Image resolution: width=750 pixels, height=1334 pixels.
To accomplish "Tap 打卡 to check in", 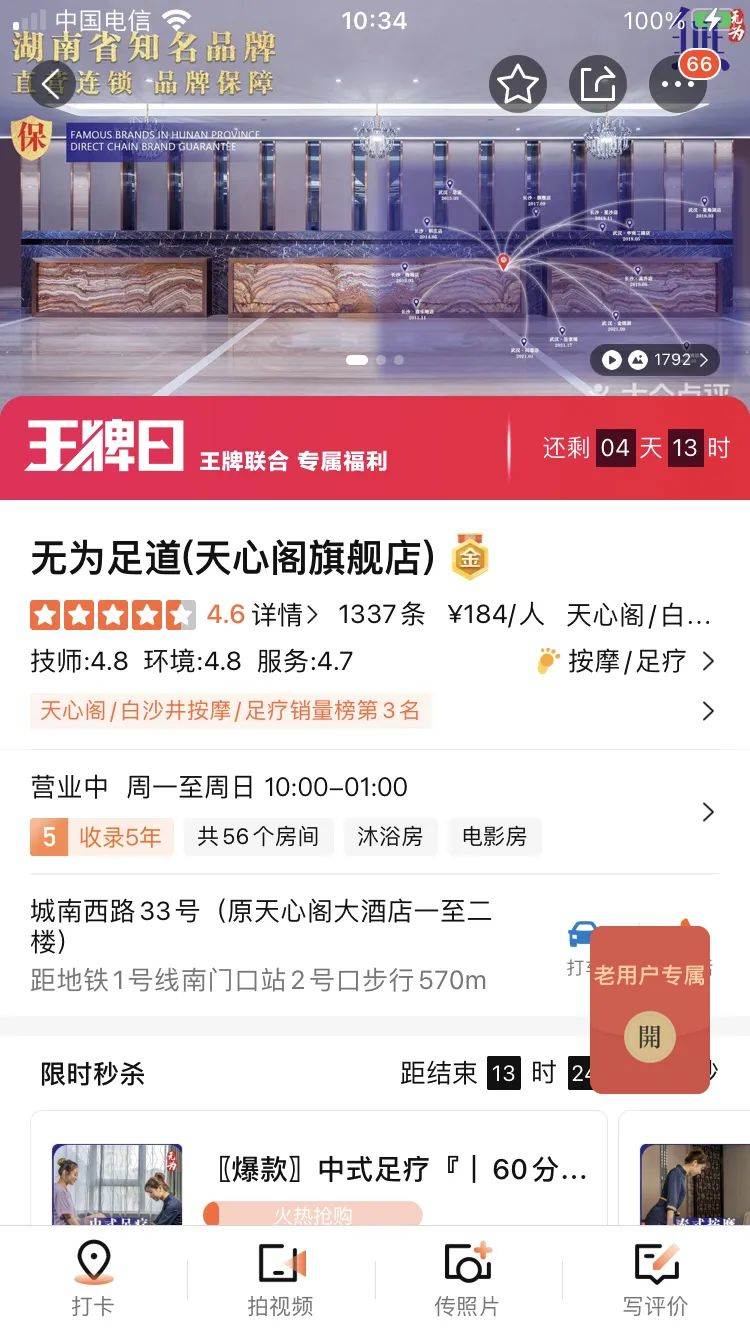I will point(93,1278).
